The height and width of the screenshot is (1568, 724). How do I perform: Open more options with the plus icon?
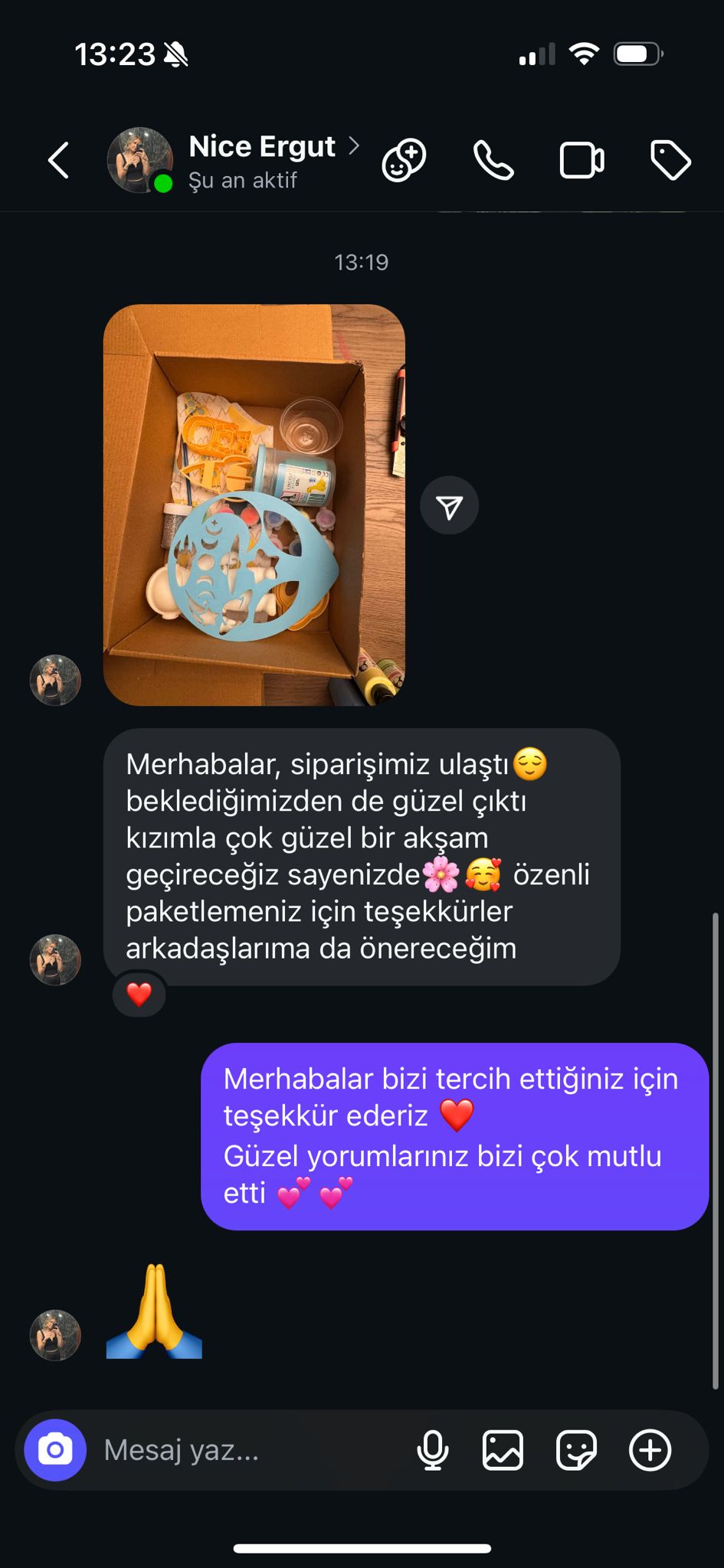[x=650, y=1449]
